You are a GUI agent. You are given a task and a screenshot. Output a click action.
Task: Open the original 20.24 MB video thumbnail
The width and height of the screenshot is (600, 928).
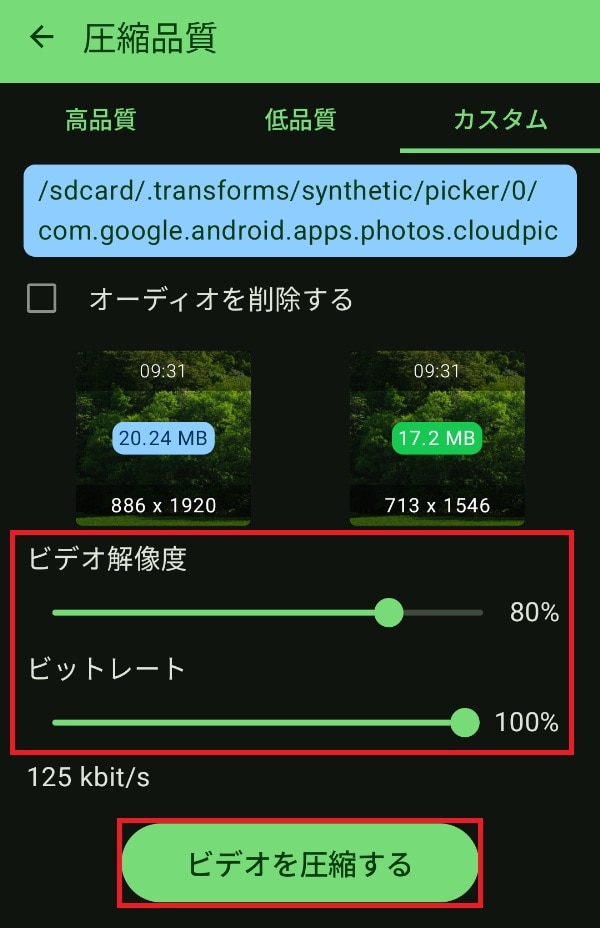click(x=164, y=438)
